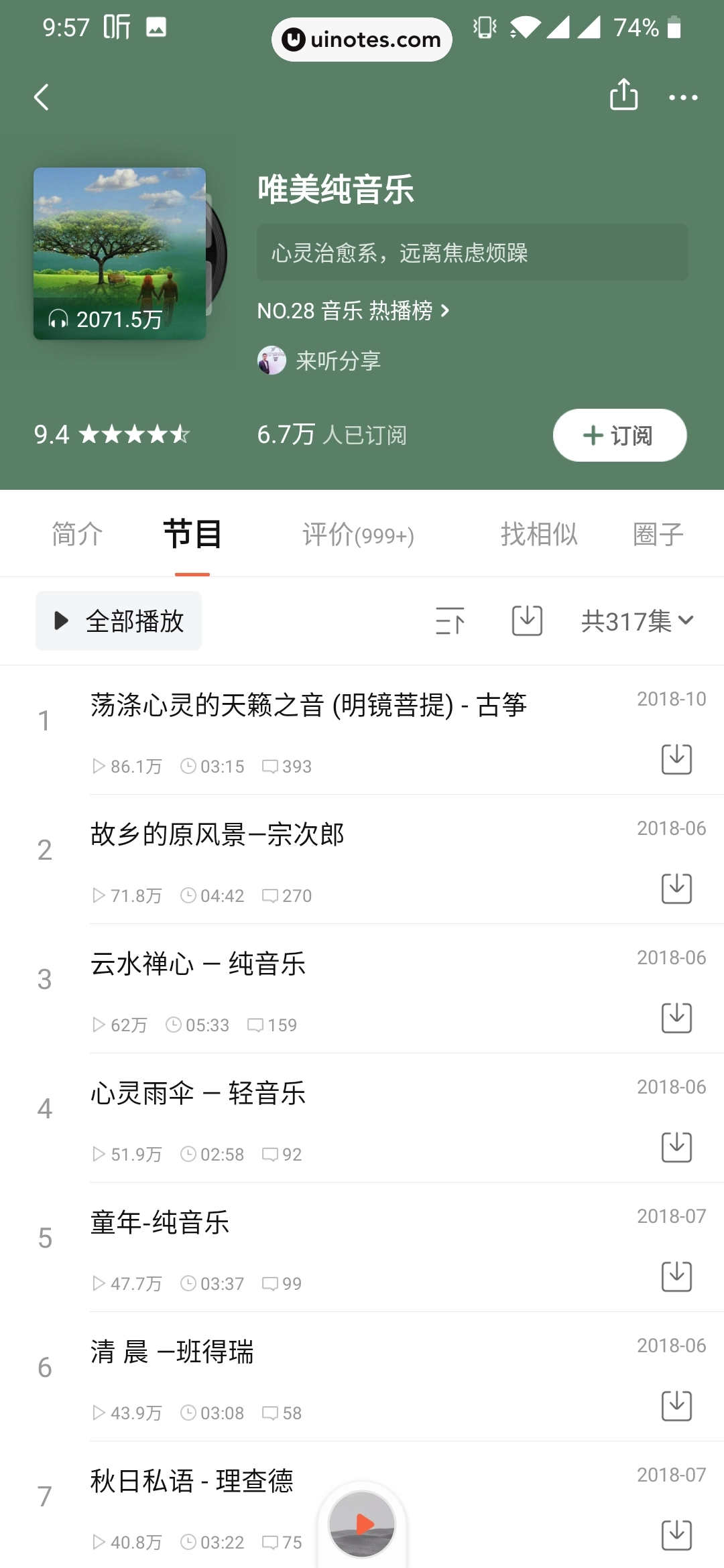Switch to the 评价 tab
This screenshot has width=724, height=1568.
(356, 534)
